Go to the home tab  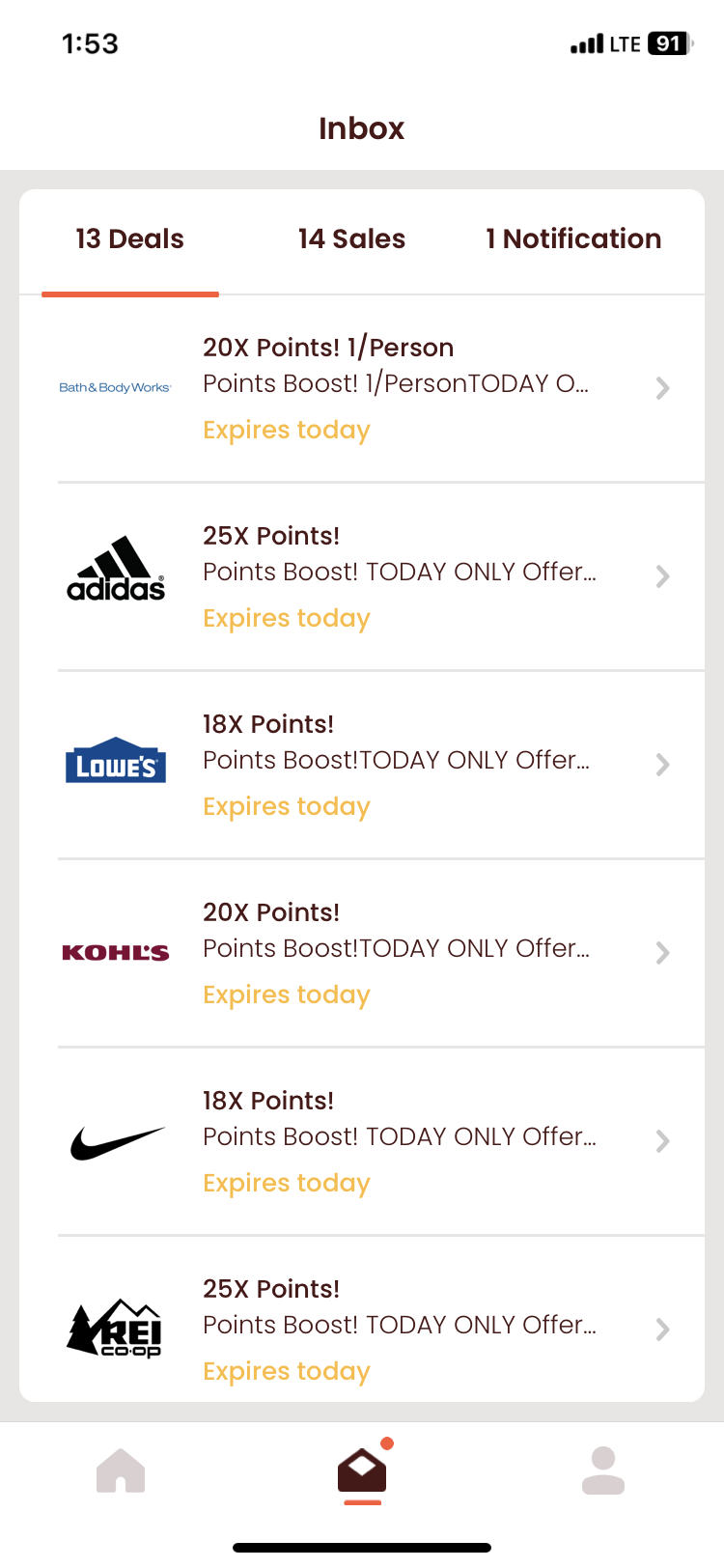pyautogui.click(x=121, y=1471)
